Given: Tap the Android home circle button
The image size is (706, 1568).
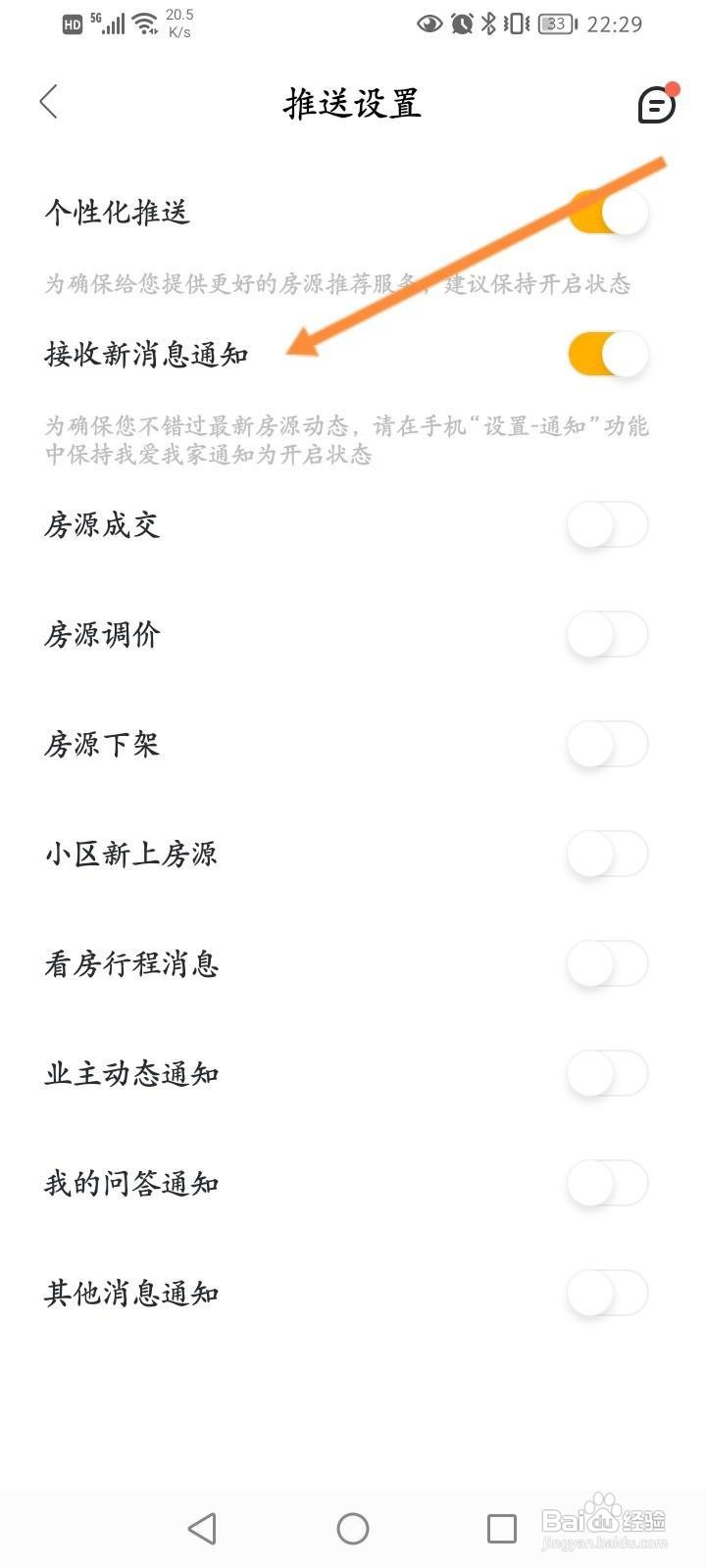Looking at the screenshot, I should click(353, 1527).
